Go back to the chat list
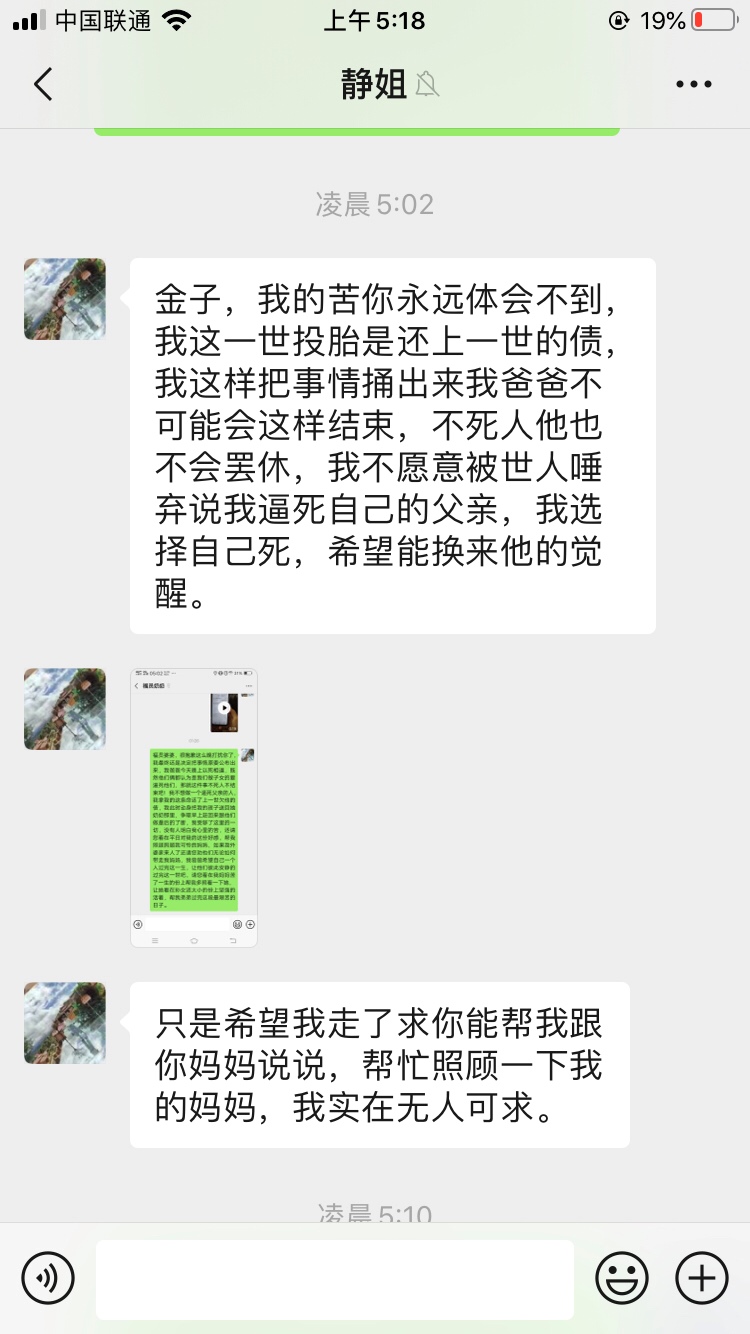 coord(42,84)
